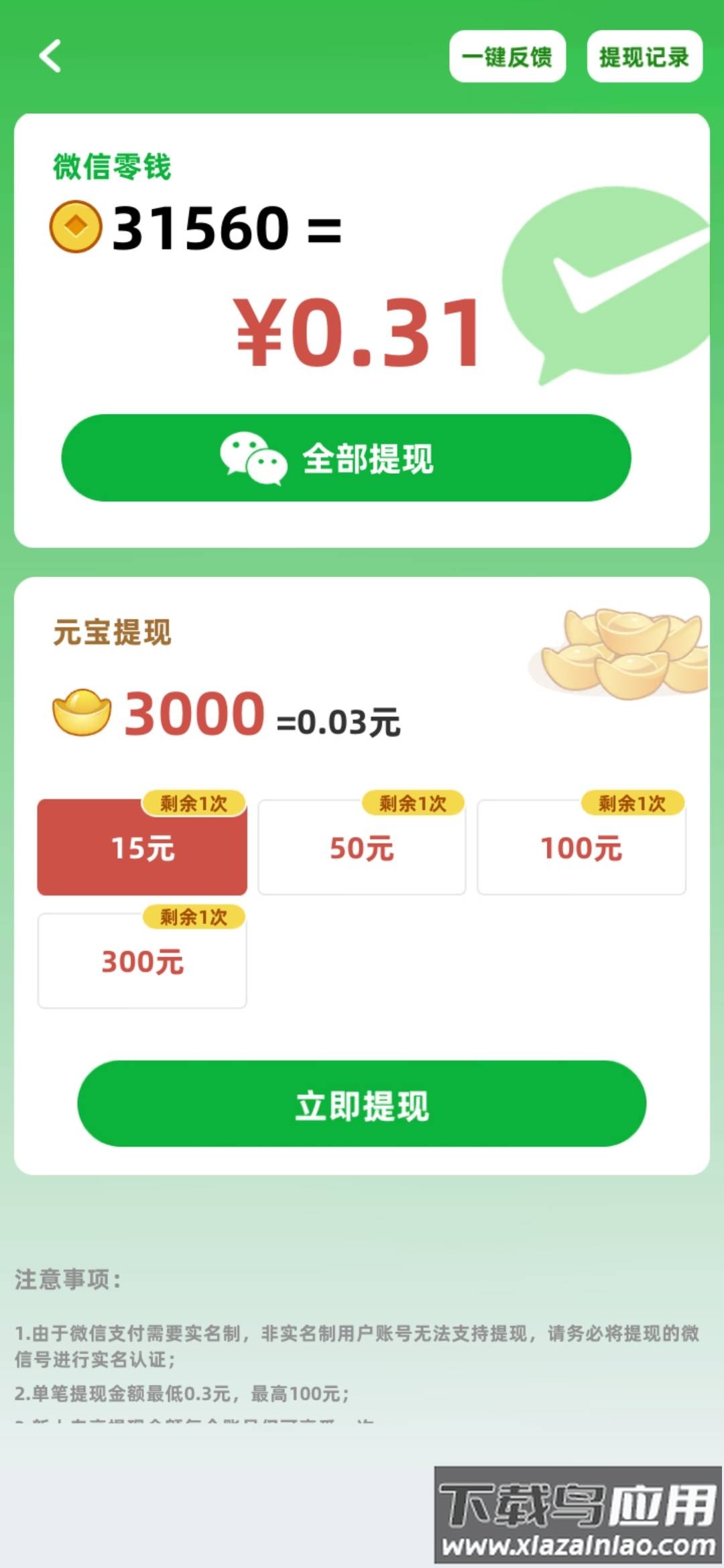Select the 300元 withdrawal amount
The height and width of the screenshot is (1568, 724).
[141, 964]
